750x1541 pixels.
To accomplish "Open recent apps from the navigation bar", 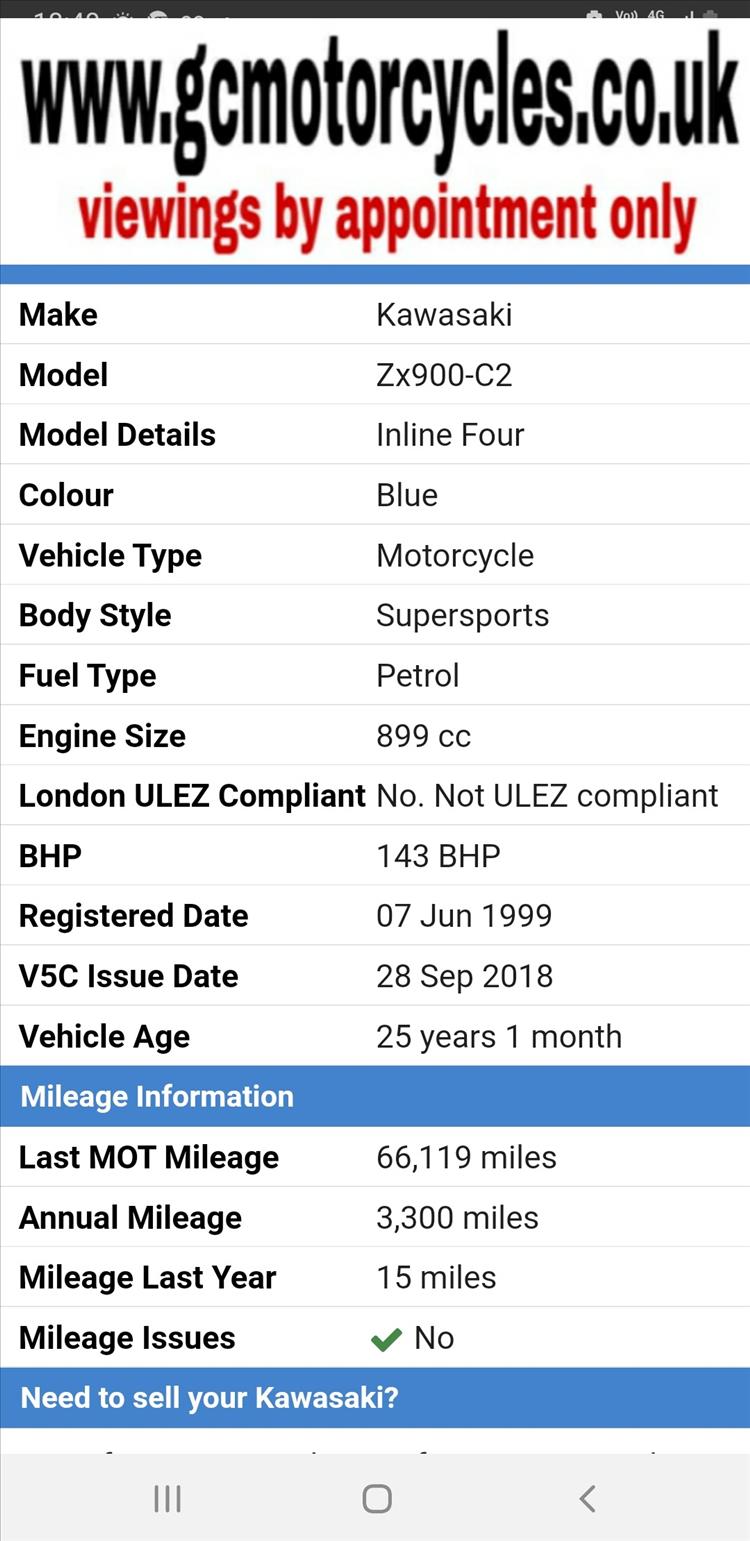I will coord(167,1498).
